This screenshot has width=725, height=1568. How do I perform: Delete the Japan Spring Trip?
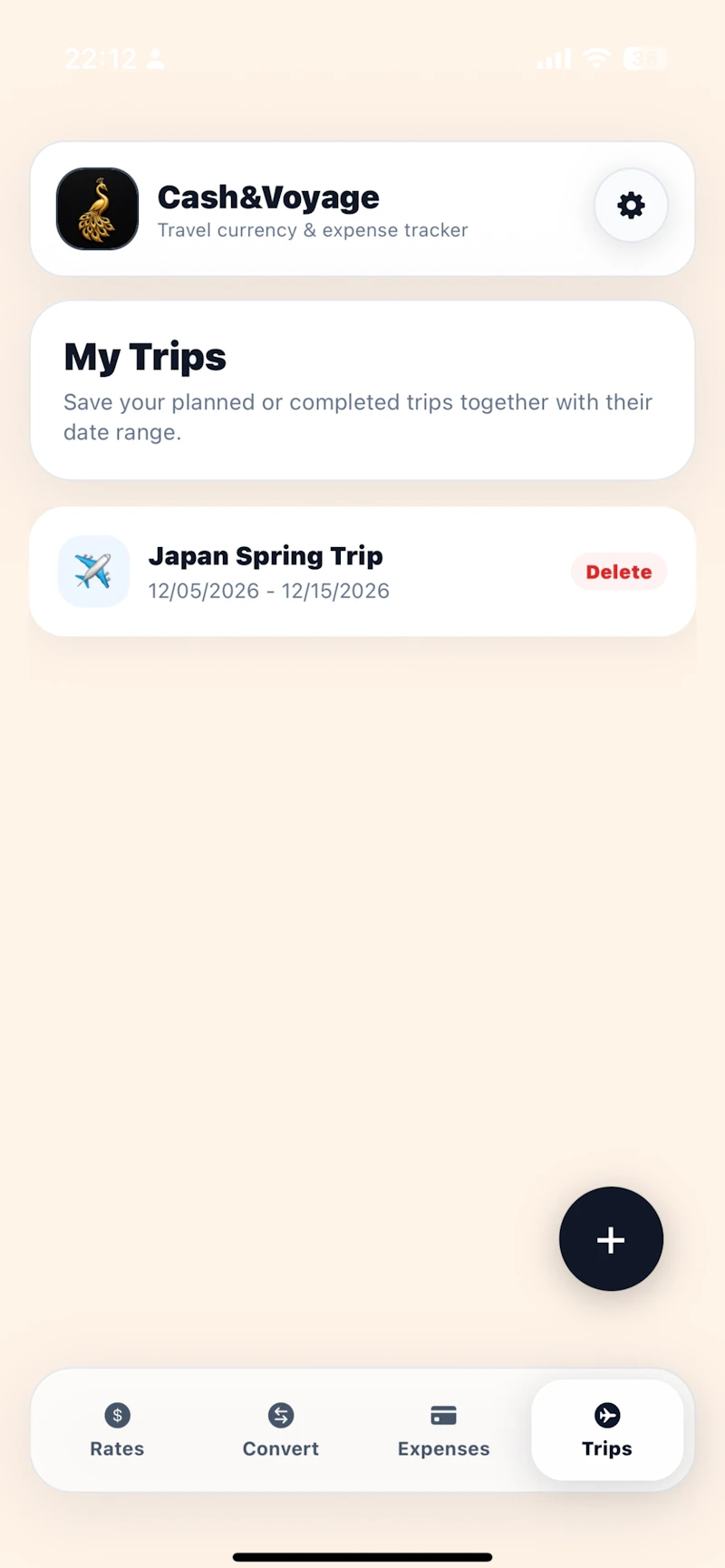(x=619, y=572)
